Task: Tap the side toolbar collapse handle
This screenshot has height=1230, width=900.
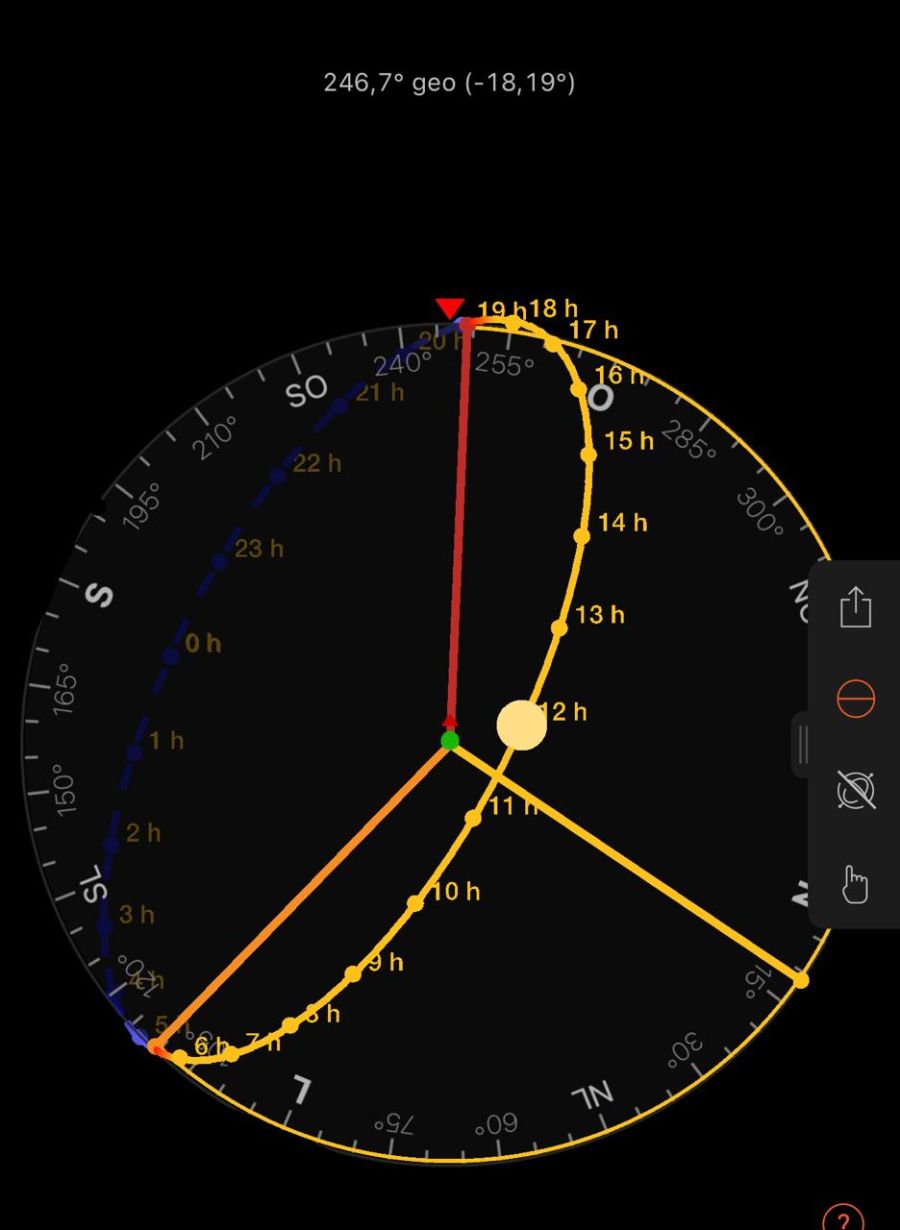Action: (x=803, y=744)
